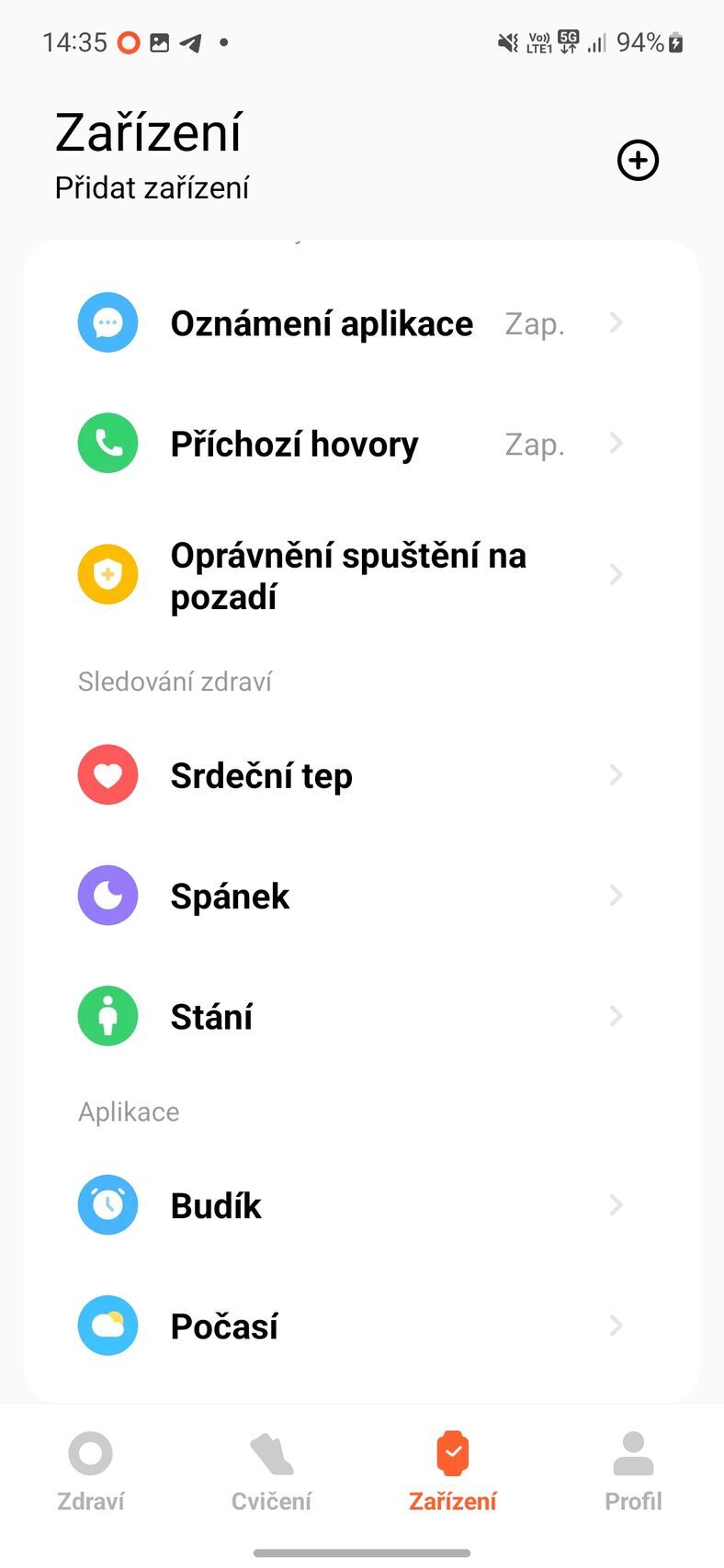Open the blue app notifications chat icon
Image resolution: width=724 pixels, height=1568 pixels.
point(107,322)
